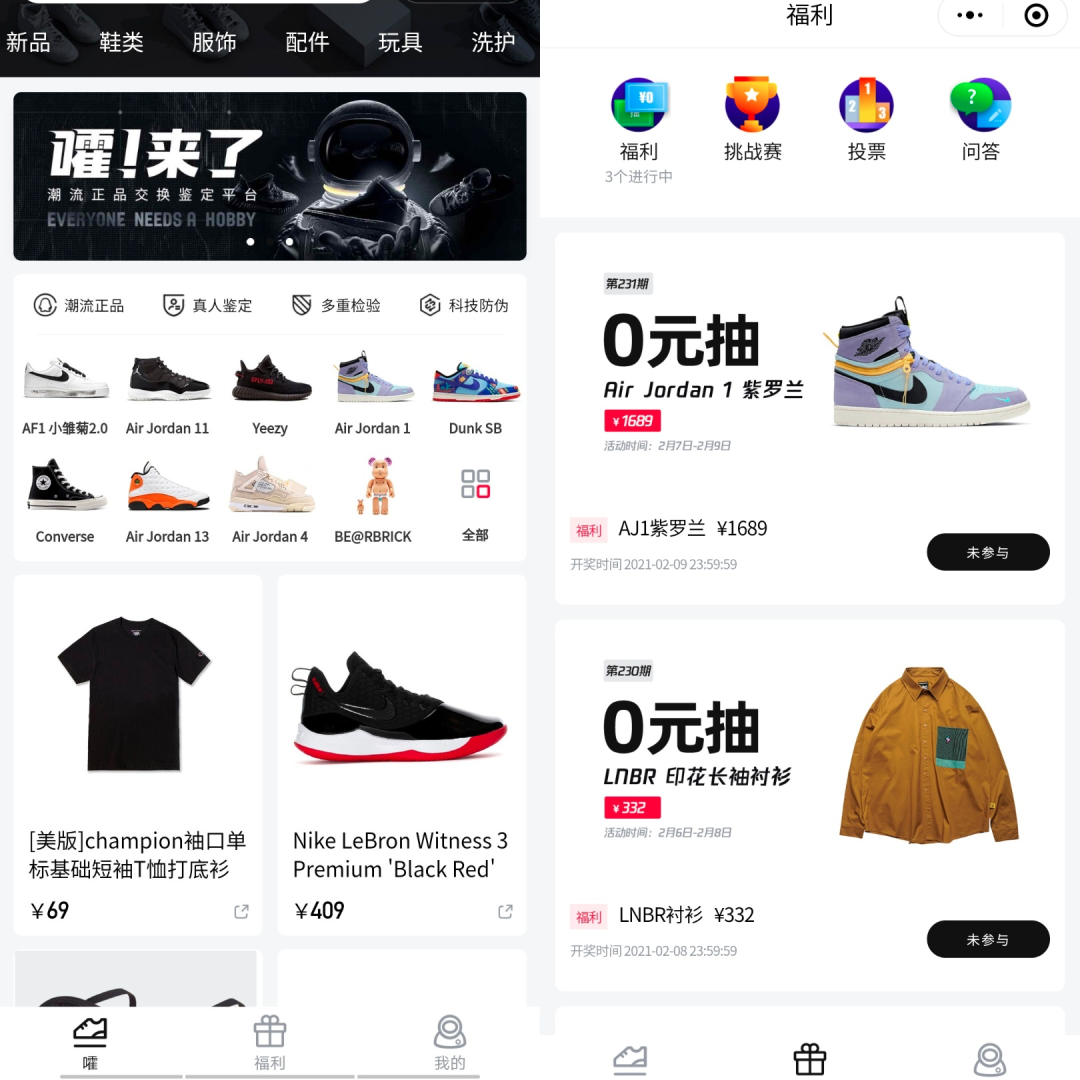Share the Nike LeBron Witness 3 item
The height and width of the screenshot is (1080, 1080).
tap(505, 911)
